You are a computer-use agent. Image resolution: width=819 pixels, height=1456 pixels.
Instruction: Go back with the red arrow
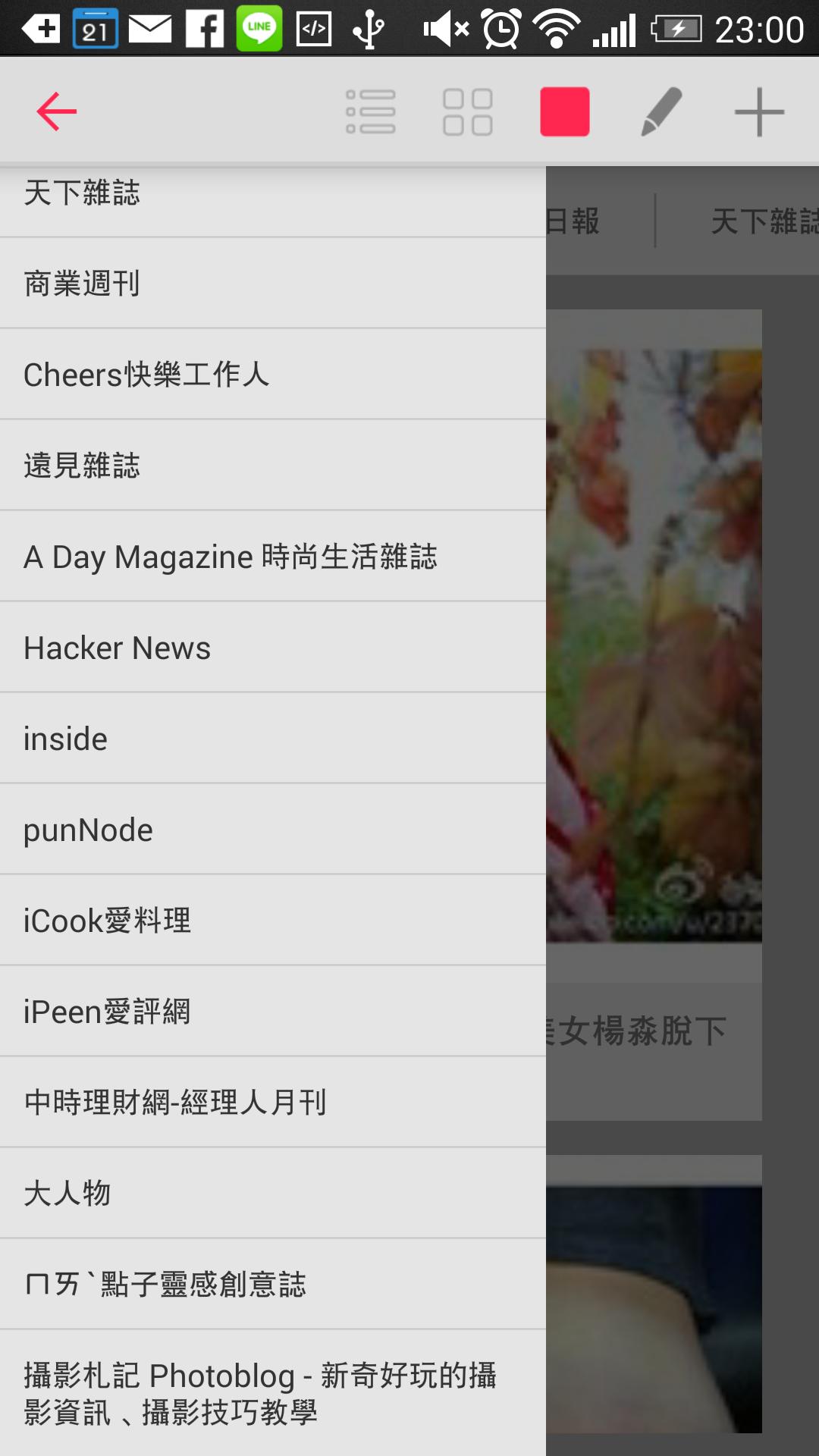(x=57, y=111)
